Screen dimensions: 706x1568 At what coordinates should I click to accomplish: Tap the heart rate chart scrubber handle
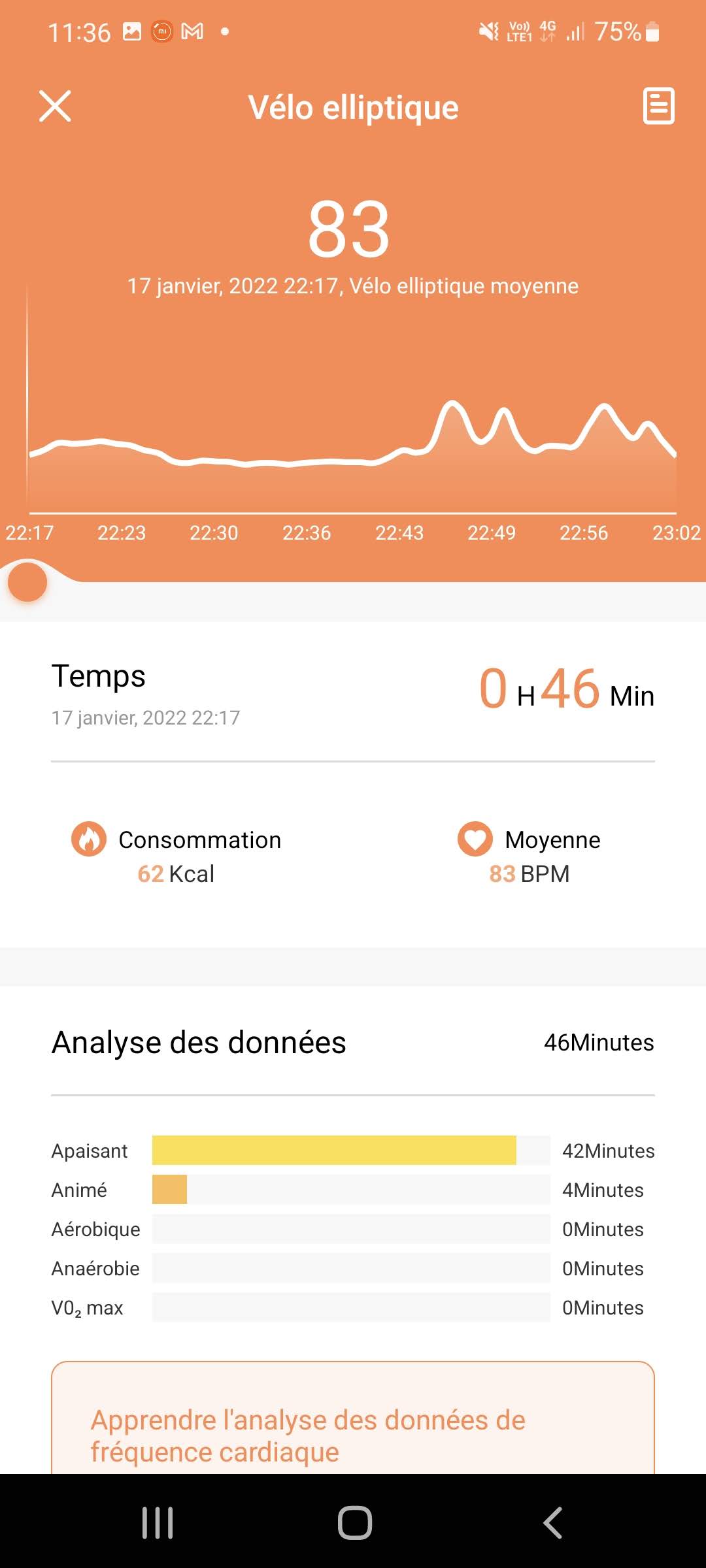(27, 582)
